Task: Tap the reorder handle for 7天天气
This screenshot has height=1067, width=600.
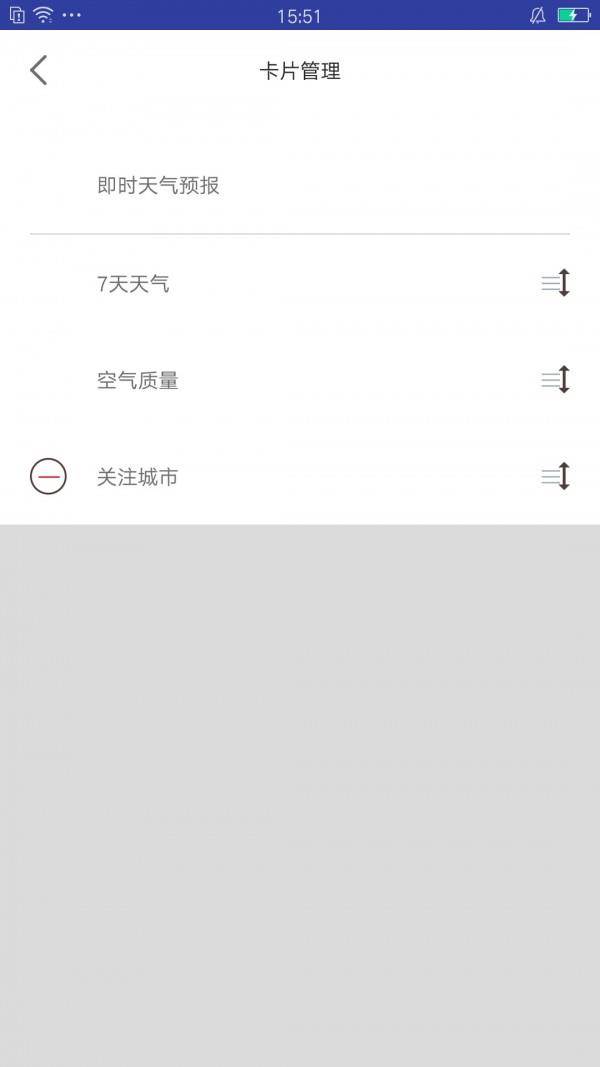Action: [556, 283]
